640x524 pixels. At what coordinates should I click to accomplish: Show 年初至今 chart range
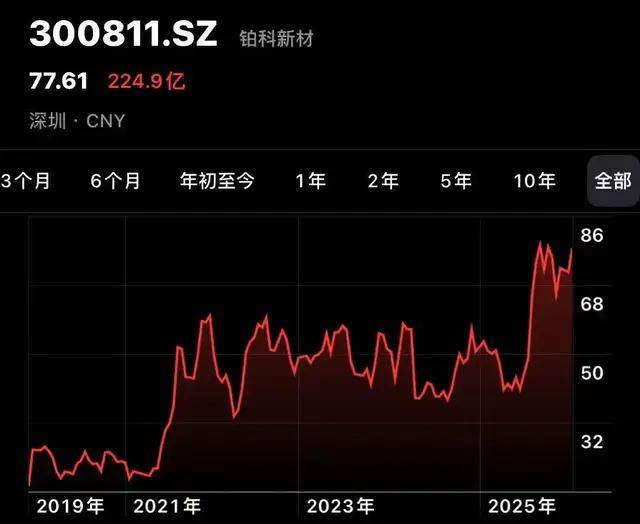[x=217, y=181]
